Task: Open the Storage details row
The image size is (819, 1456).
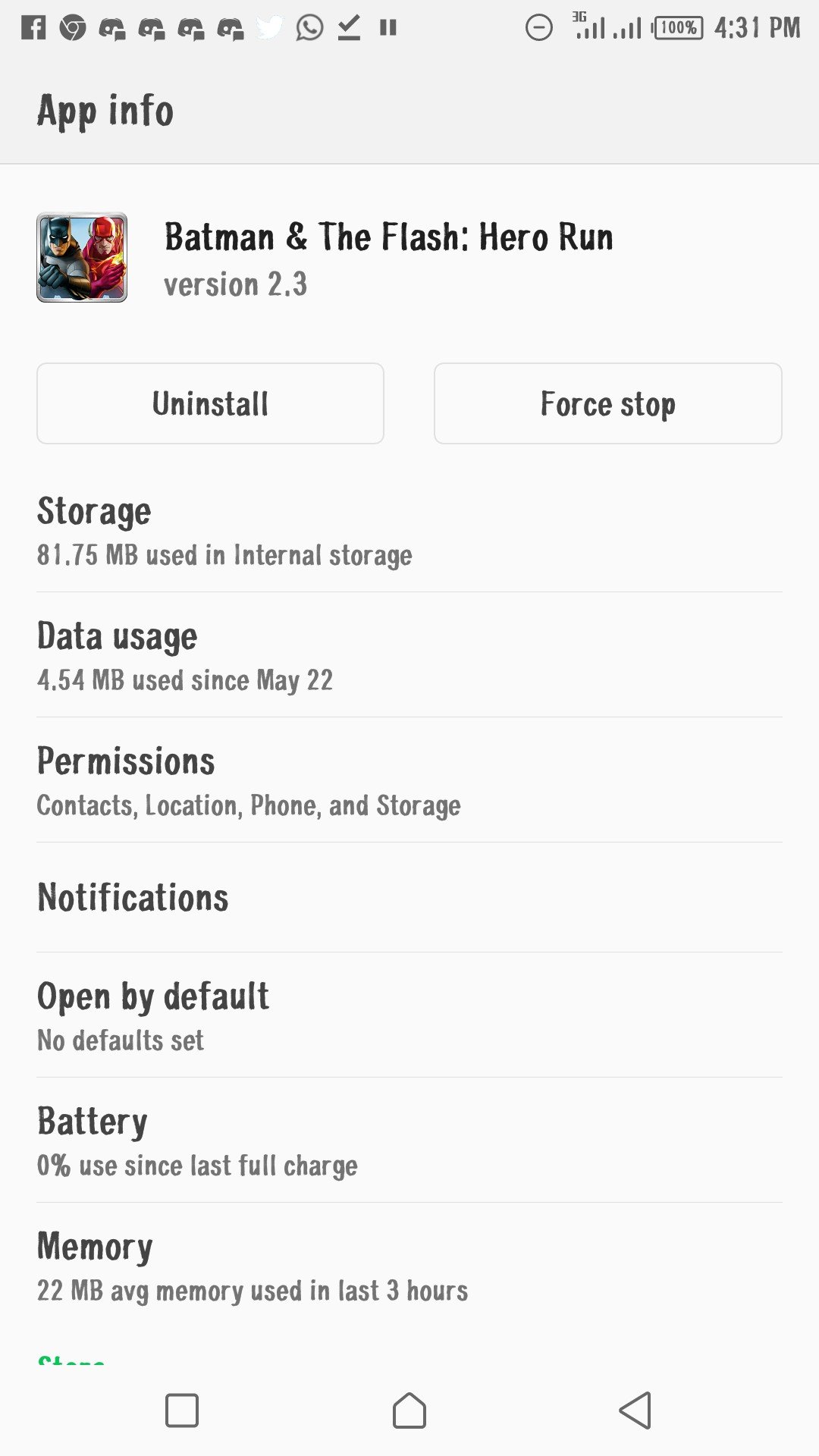Action: [x=409, y=531]
